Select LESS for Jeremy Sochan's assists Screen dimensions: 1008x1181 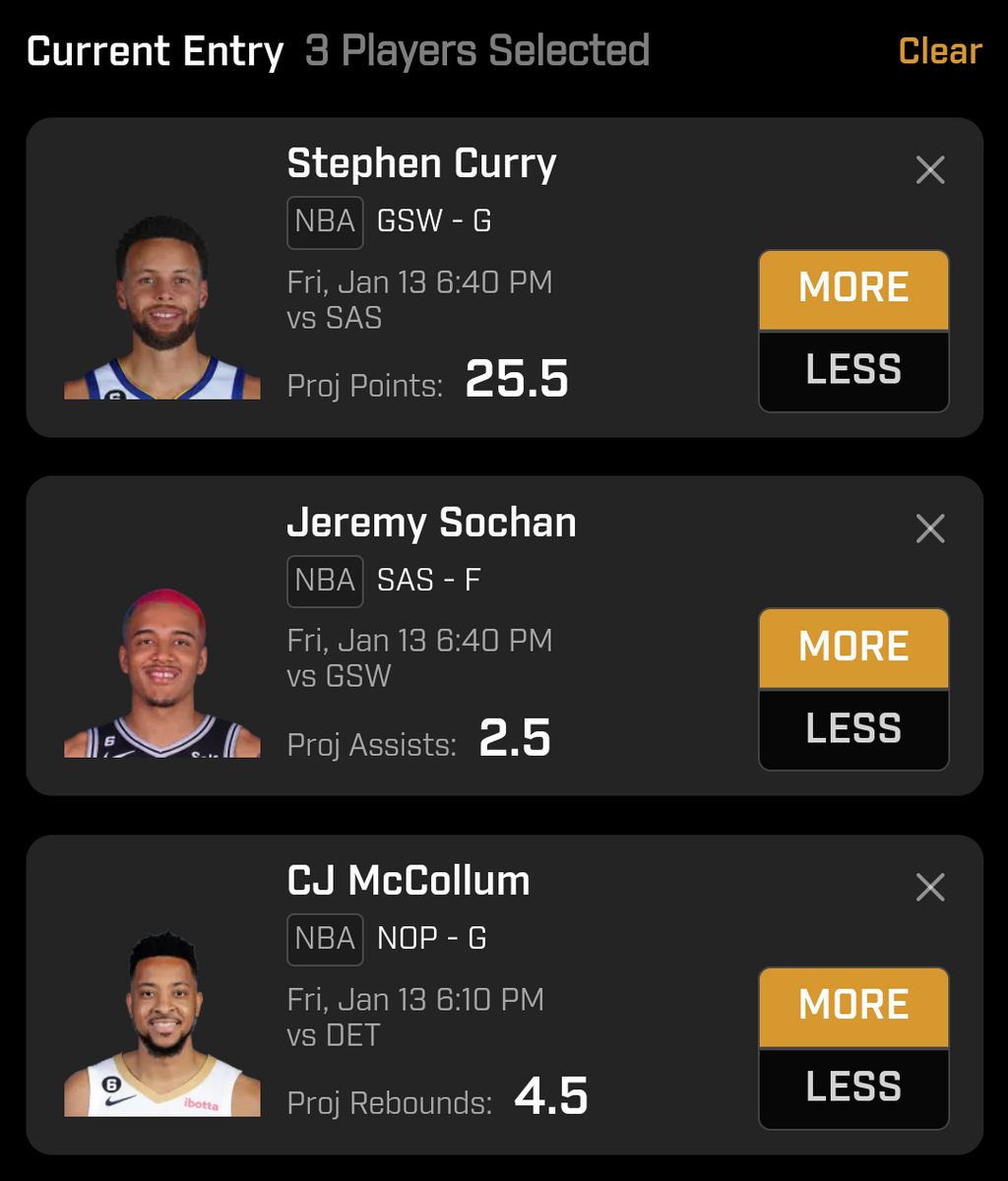[853, 729]
